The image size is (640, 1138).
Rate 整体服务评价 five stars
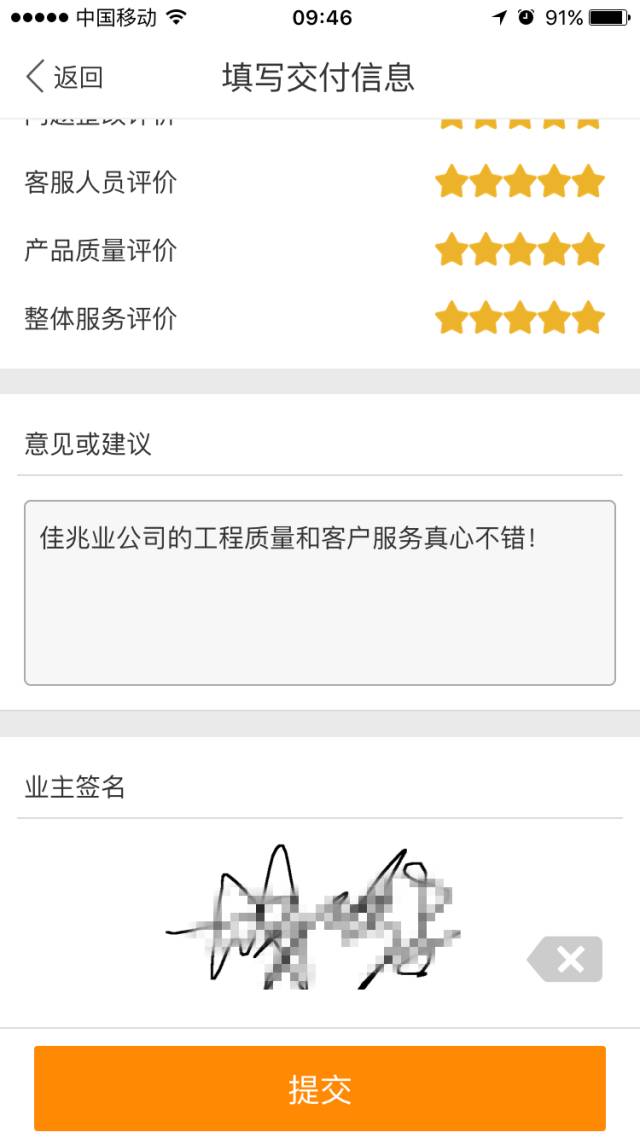pos(589,319)
